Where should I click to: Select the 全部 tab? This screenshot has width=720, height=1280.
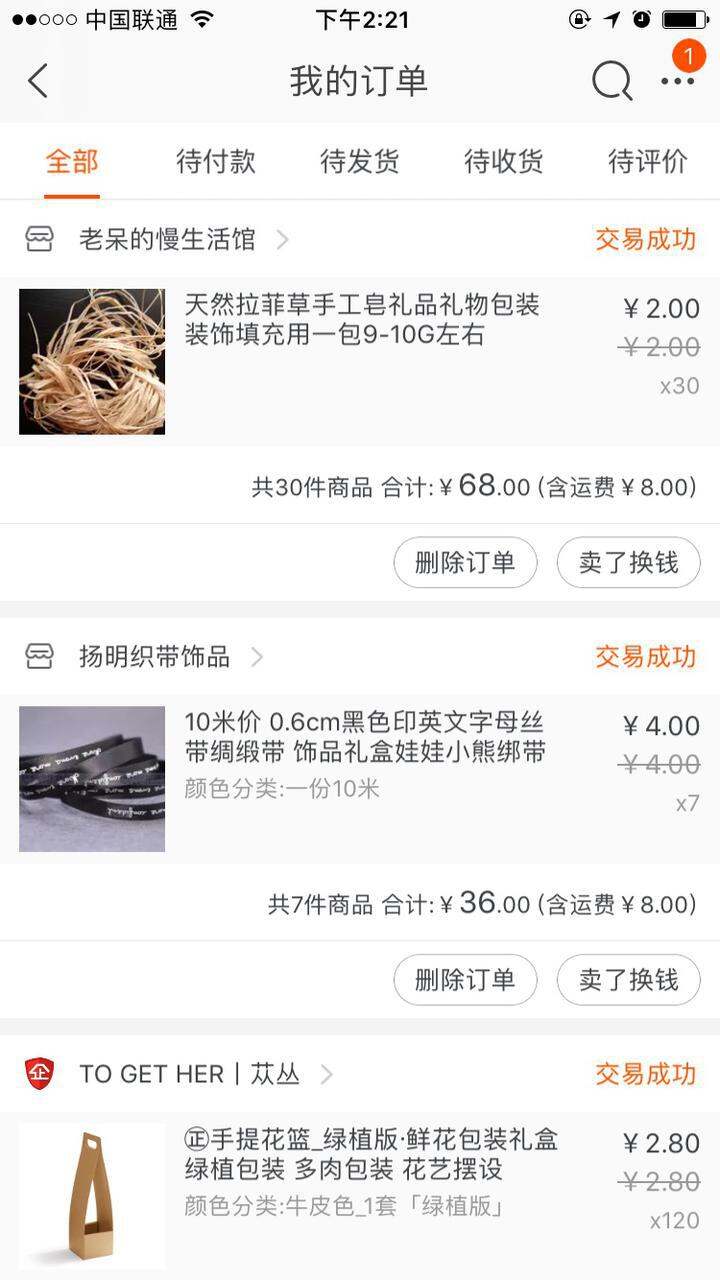click(72, 161)
